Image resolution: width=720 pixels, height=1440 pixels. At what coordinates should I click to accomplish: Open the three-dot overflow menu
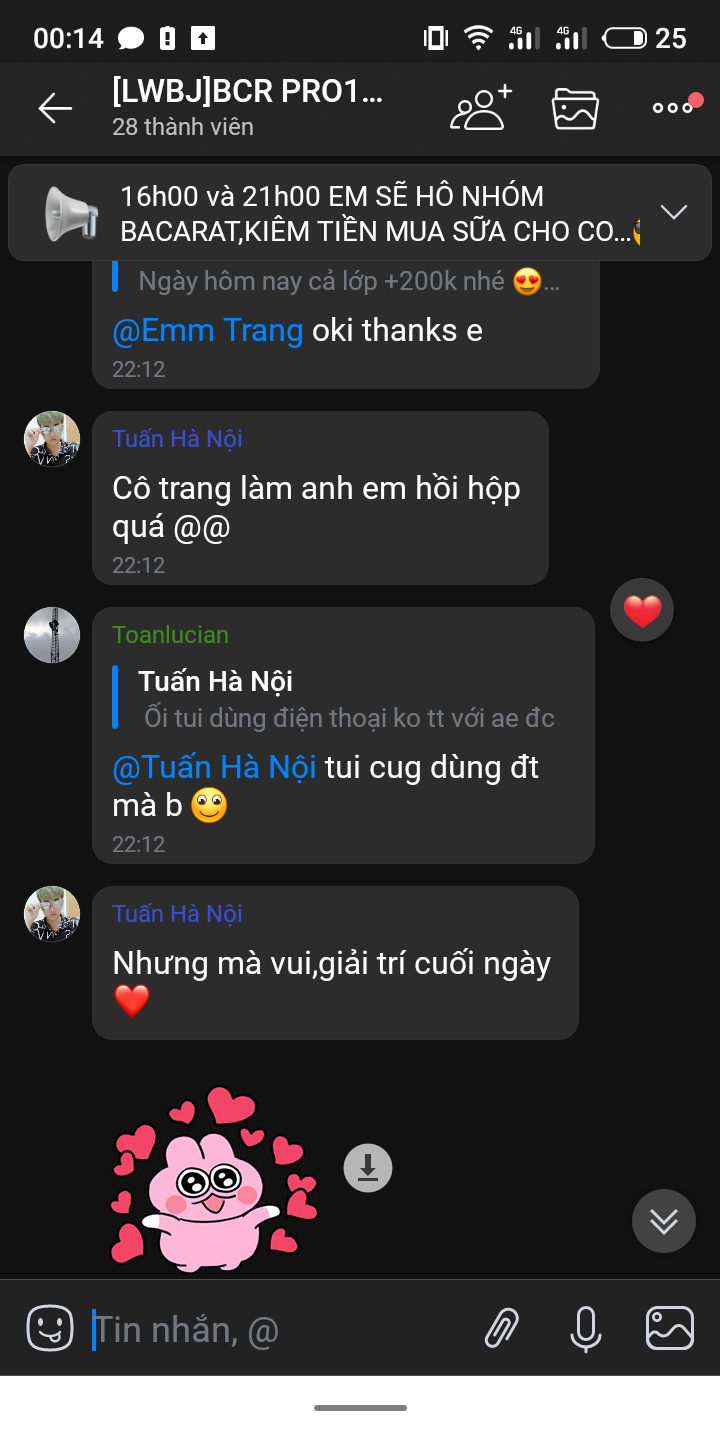pos(673,108)
